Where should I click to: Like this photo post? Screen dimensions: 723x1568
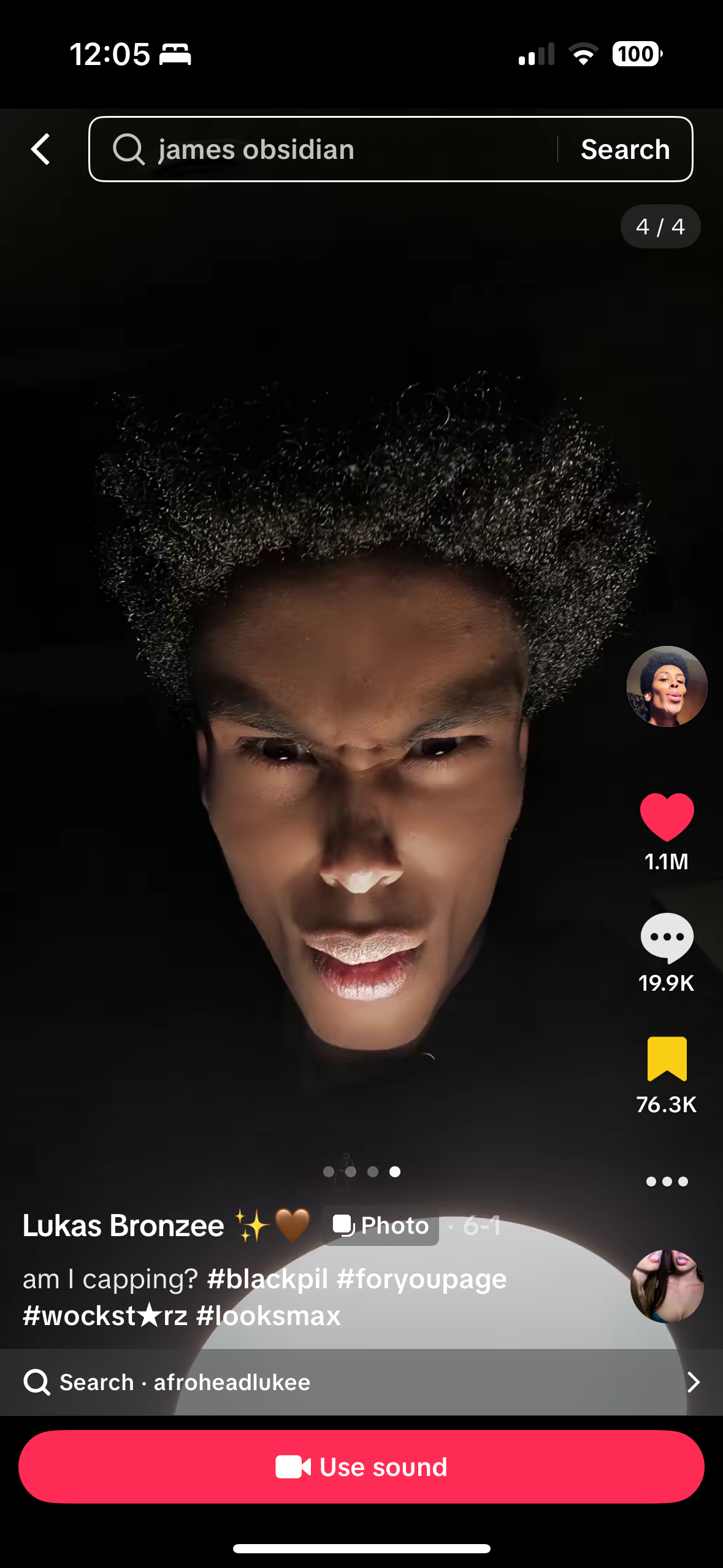click(667, 817)
